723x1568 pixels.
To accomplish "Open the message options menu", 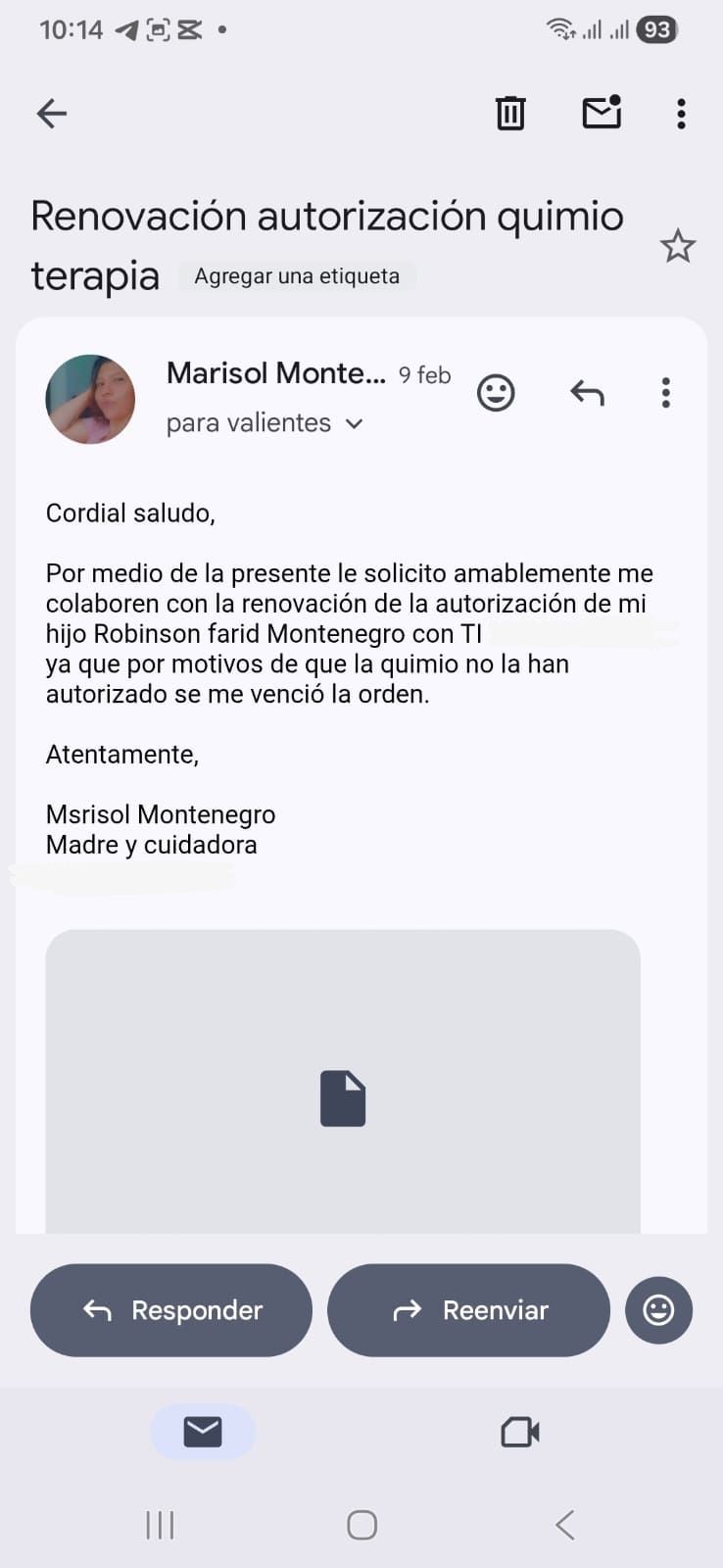I will point(665,394).
